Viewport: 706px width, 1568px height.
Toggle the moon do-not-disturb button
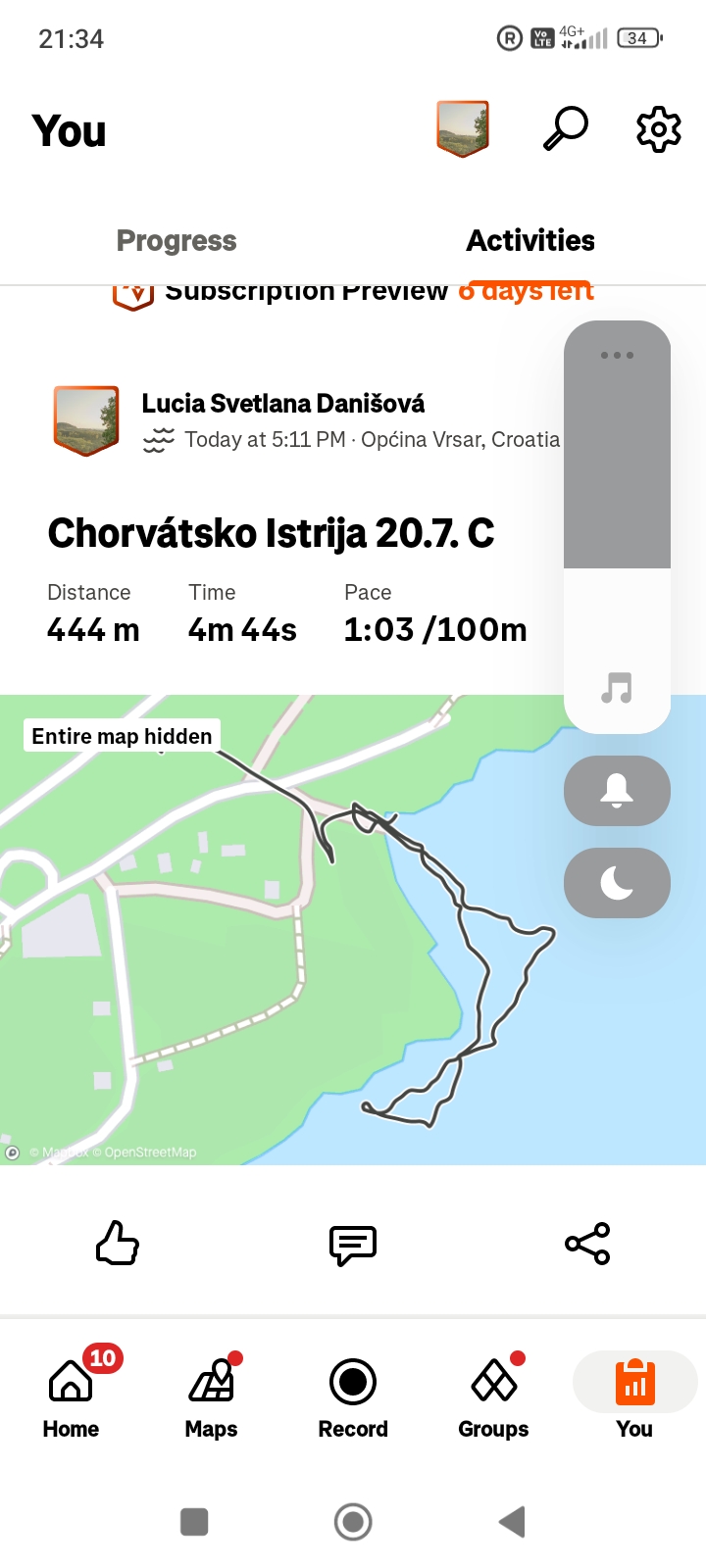(617, 883)
